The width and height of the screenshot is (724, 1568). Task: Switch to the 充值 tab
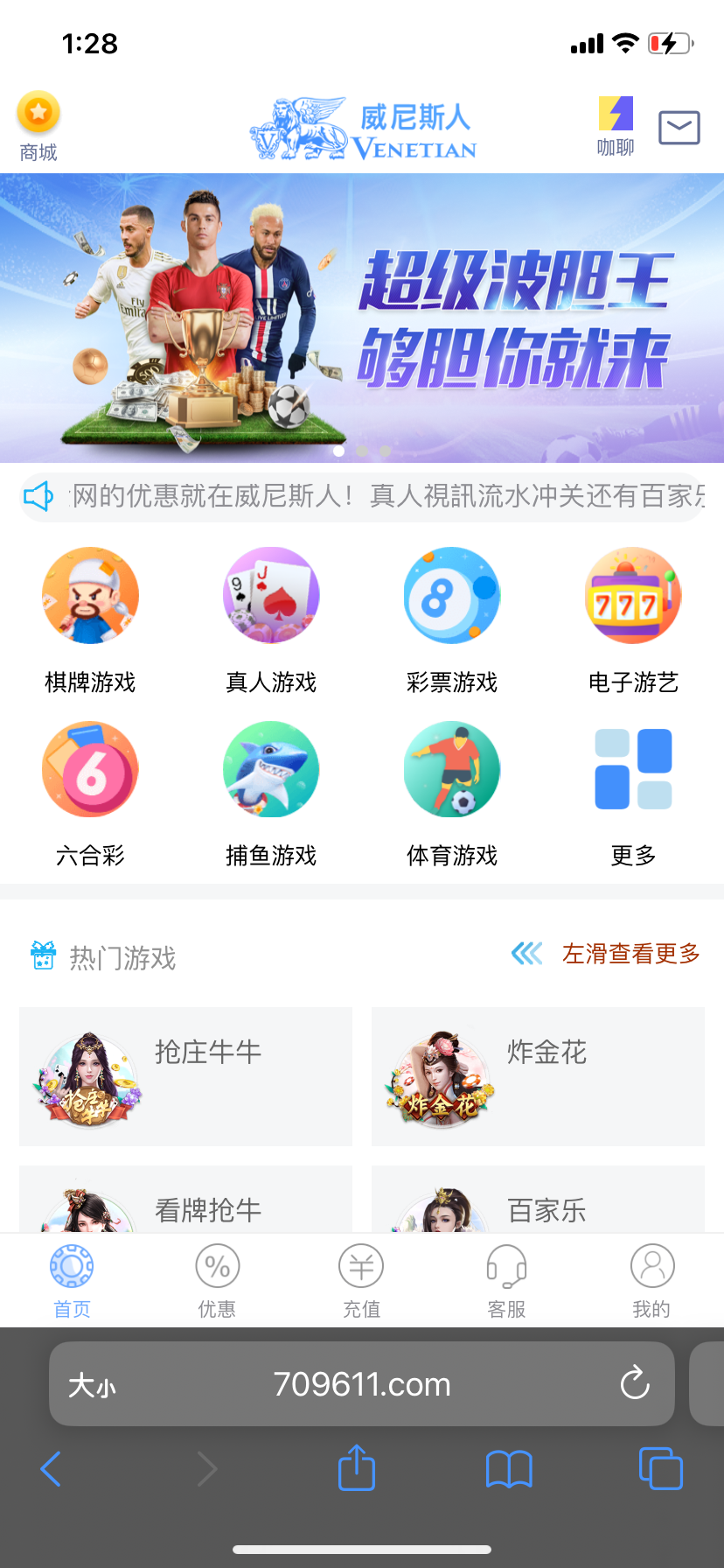361,1281
